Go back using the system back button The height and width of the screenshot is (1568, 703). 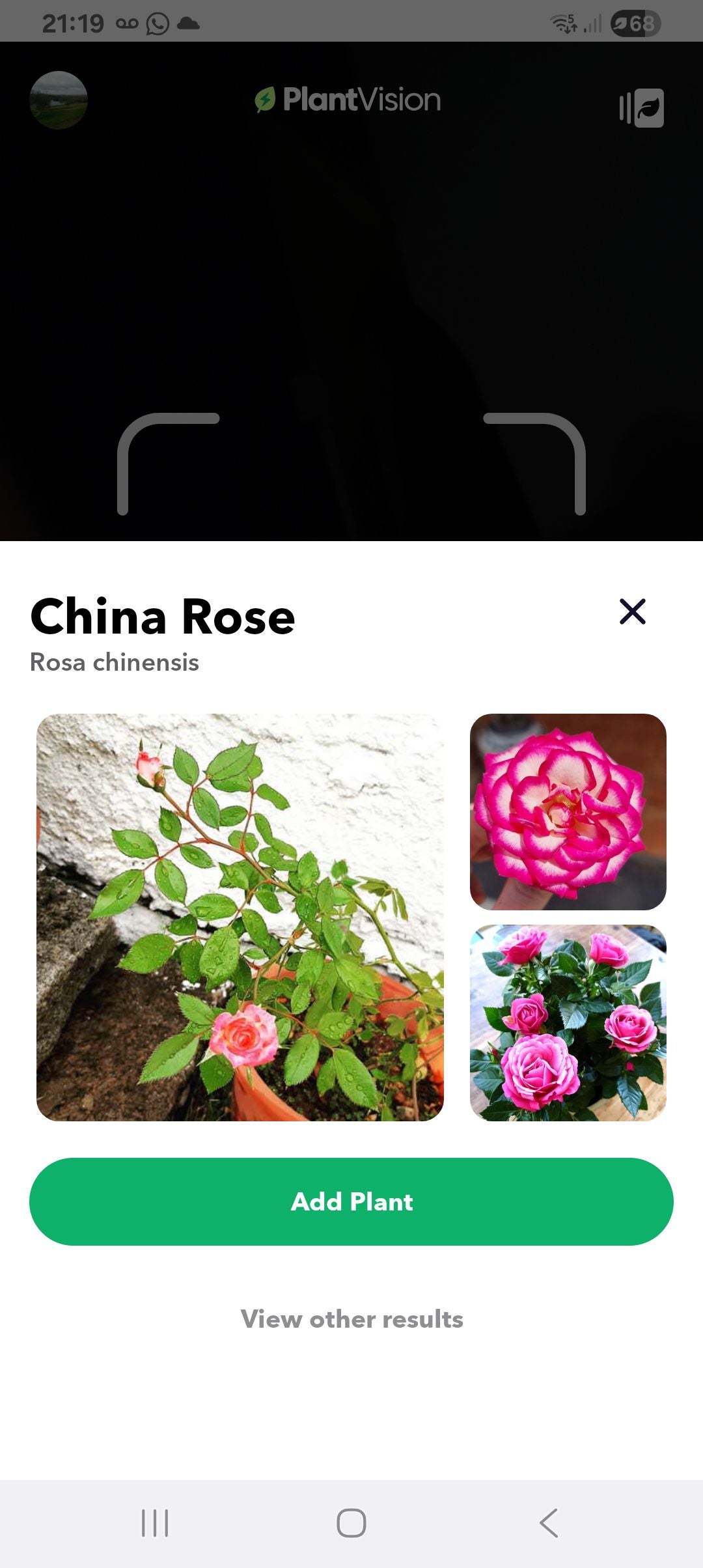(549, 1523)
